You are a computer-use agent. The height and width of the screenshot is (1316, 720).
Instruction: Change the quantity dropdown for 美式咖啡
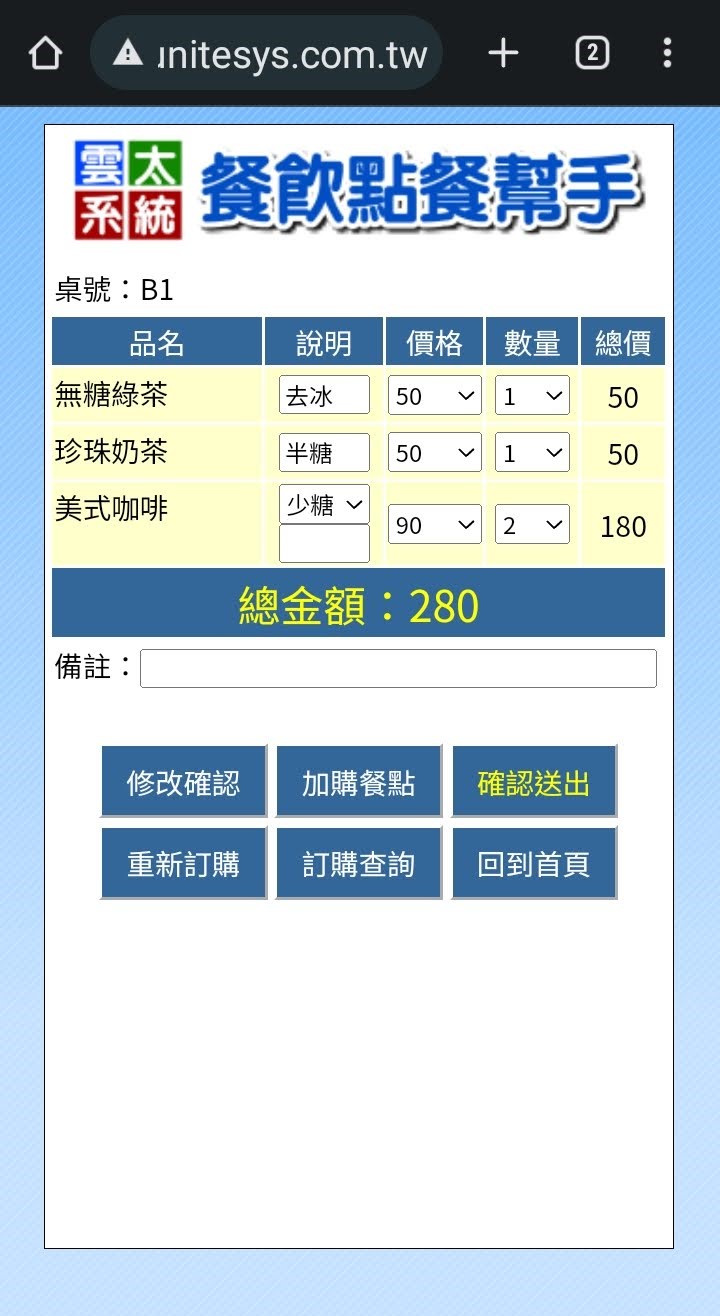click(532, 524)
